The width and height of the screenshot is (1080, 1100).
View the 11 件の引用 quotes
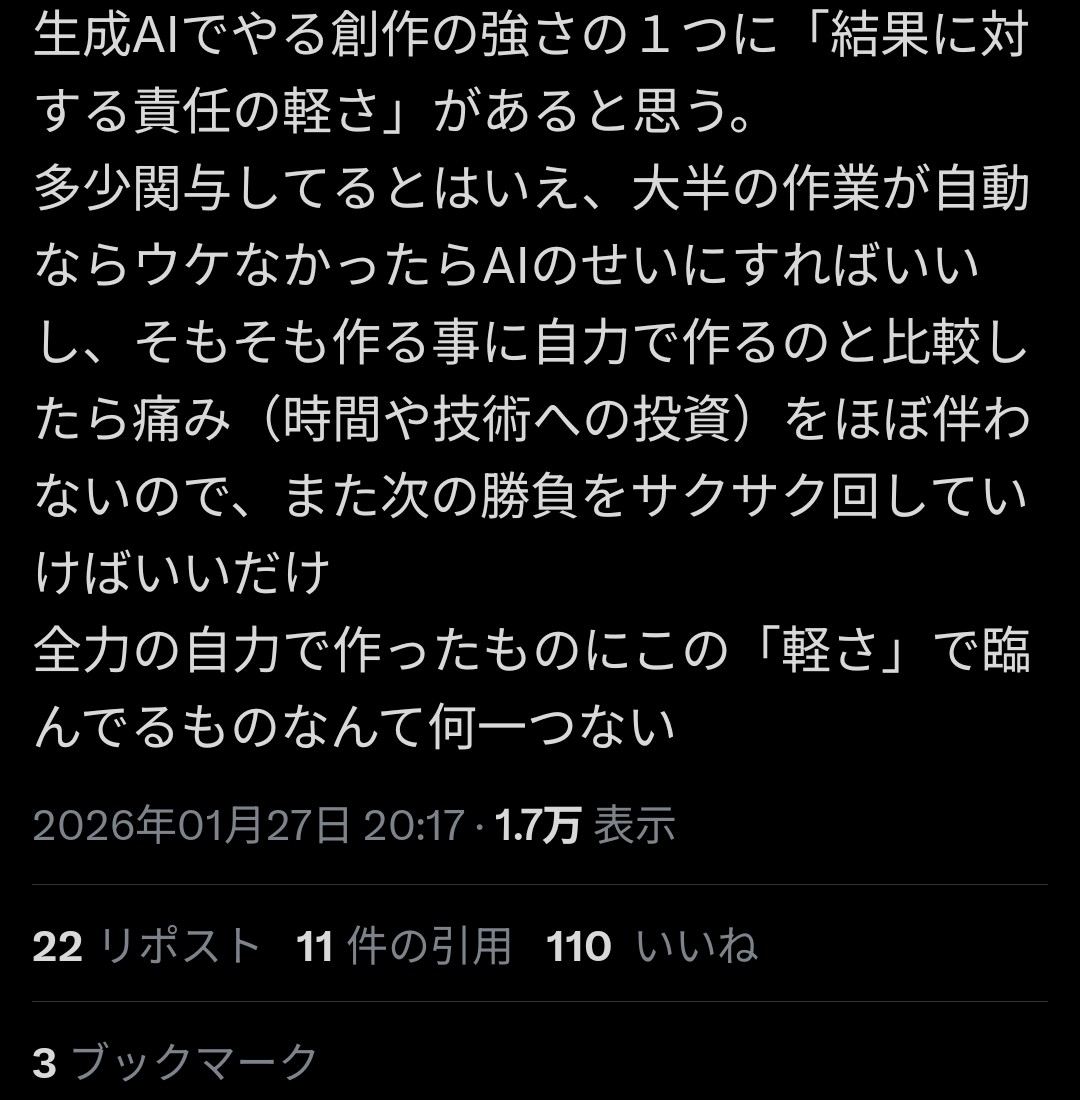403,946
